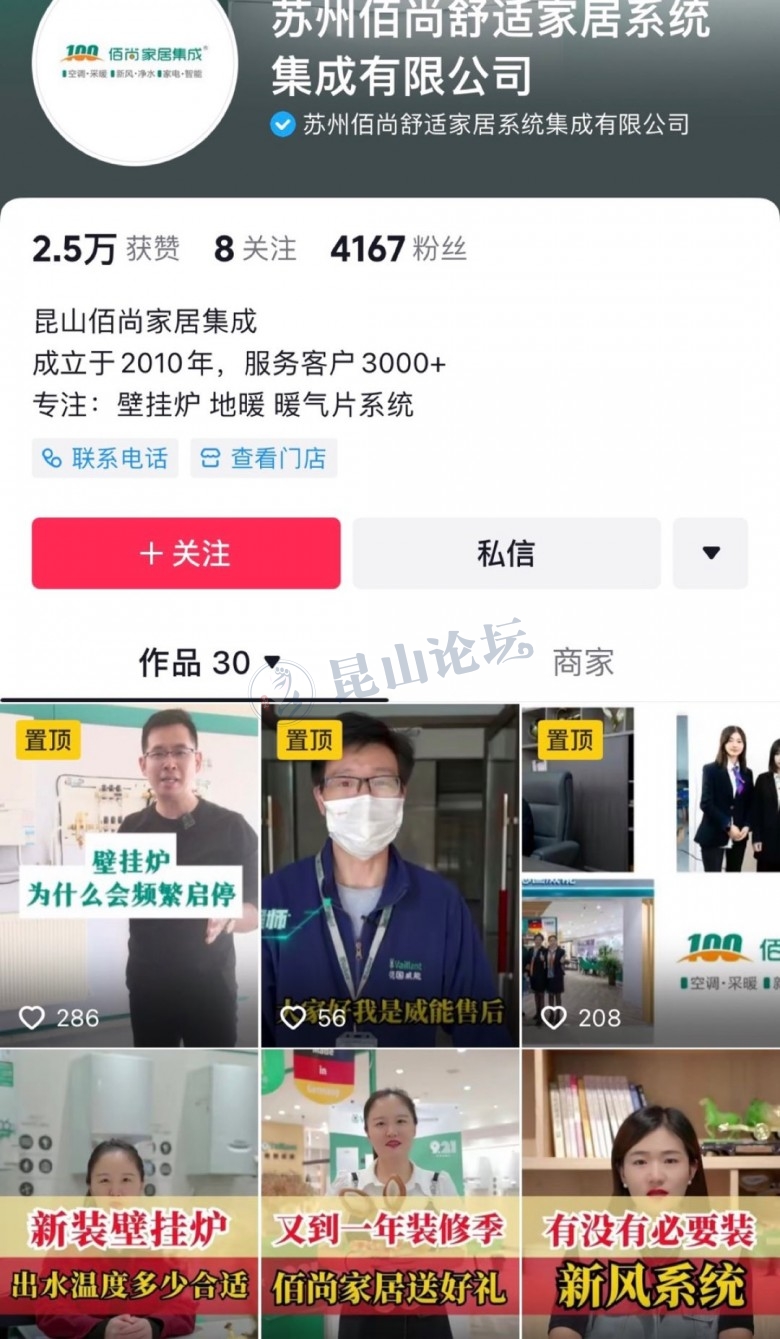This screenshot has height=1339, width=780.
Task: Open the pinned video with 208 likes
Action: point(650,875)
